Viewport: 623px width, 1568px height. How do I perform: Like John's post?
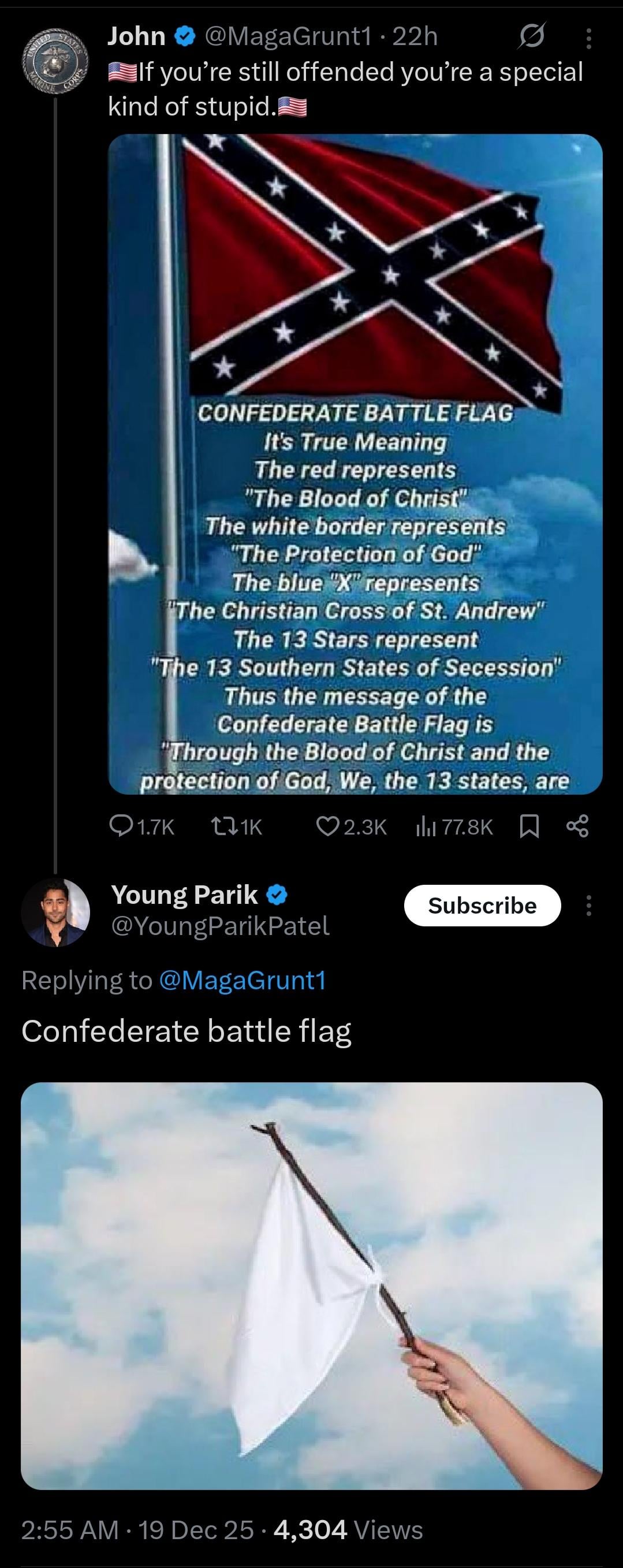pos(352,826)
